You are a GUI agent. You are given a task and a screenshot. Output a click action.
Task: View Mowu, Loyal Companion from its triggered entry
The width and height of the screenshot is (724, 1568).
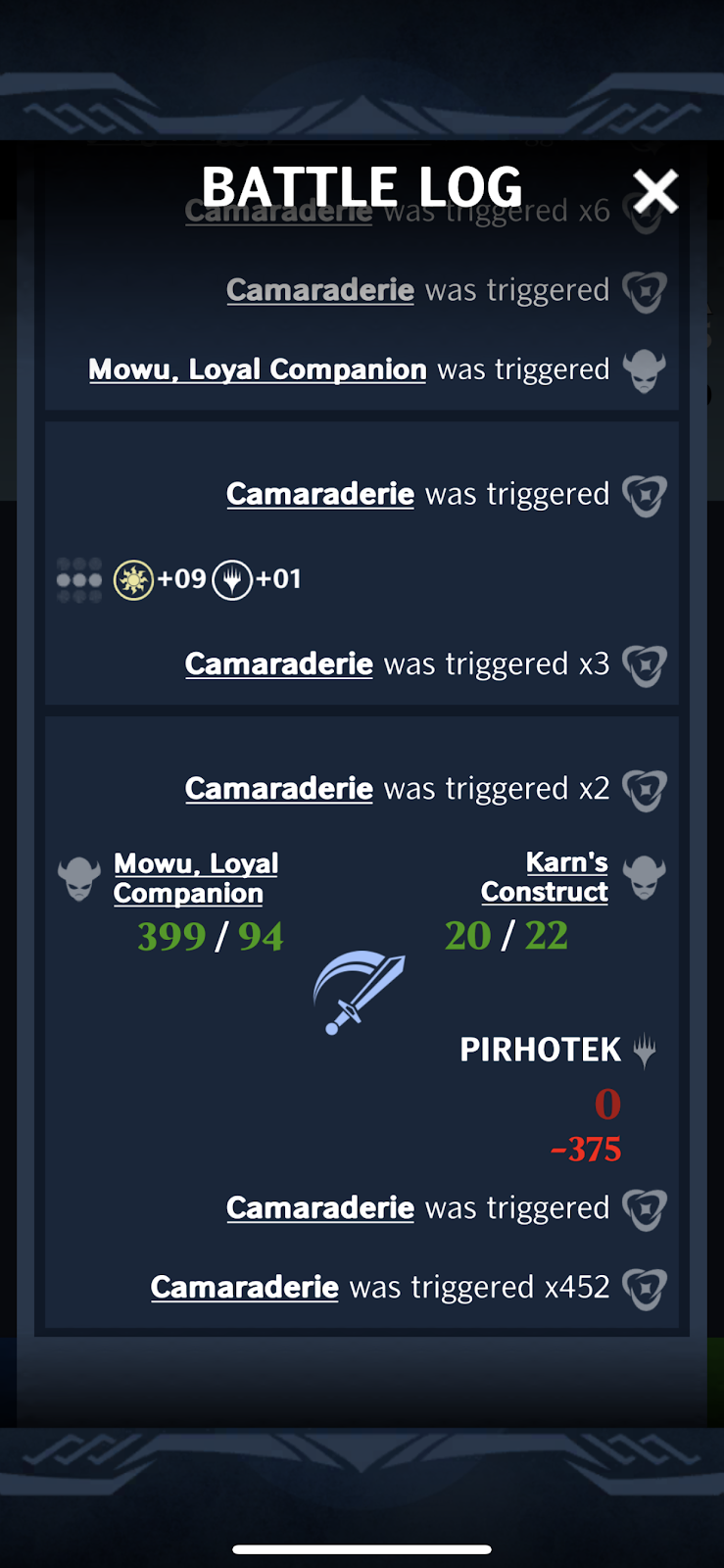(x=258, y=369)
